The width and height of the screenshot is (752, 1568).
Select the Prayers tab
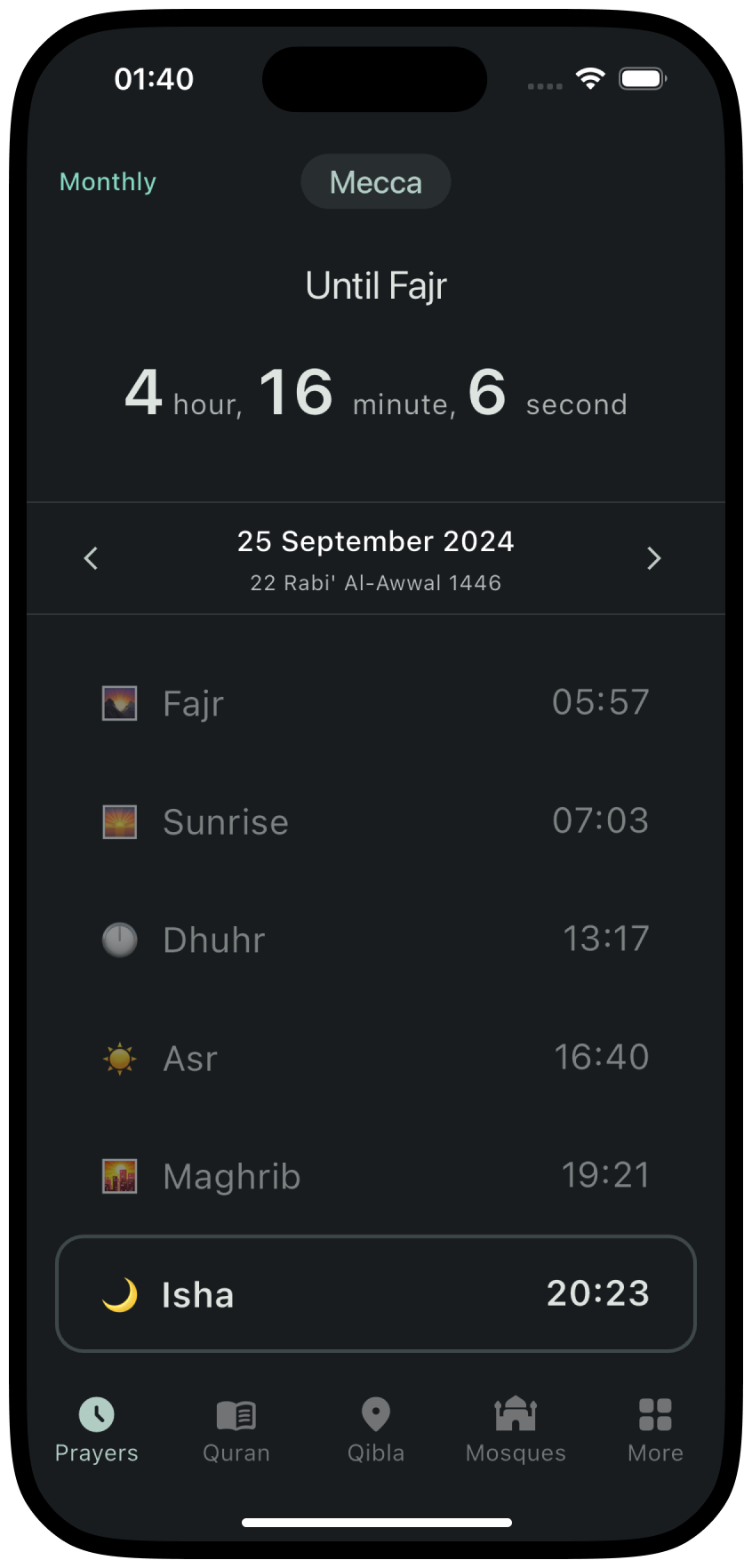96,1430
